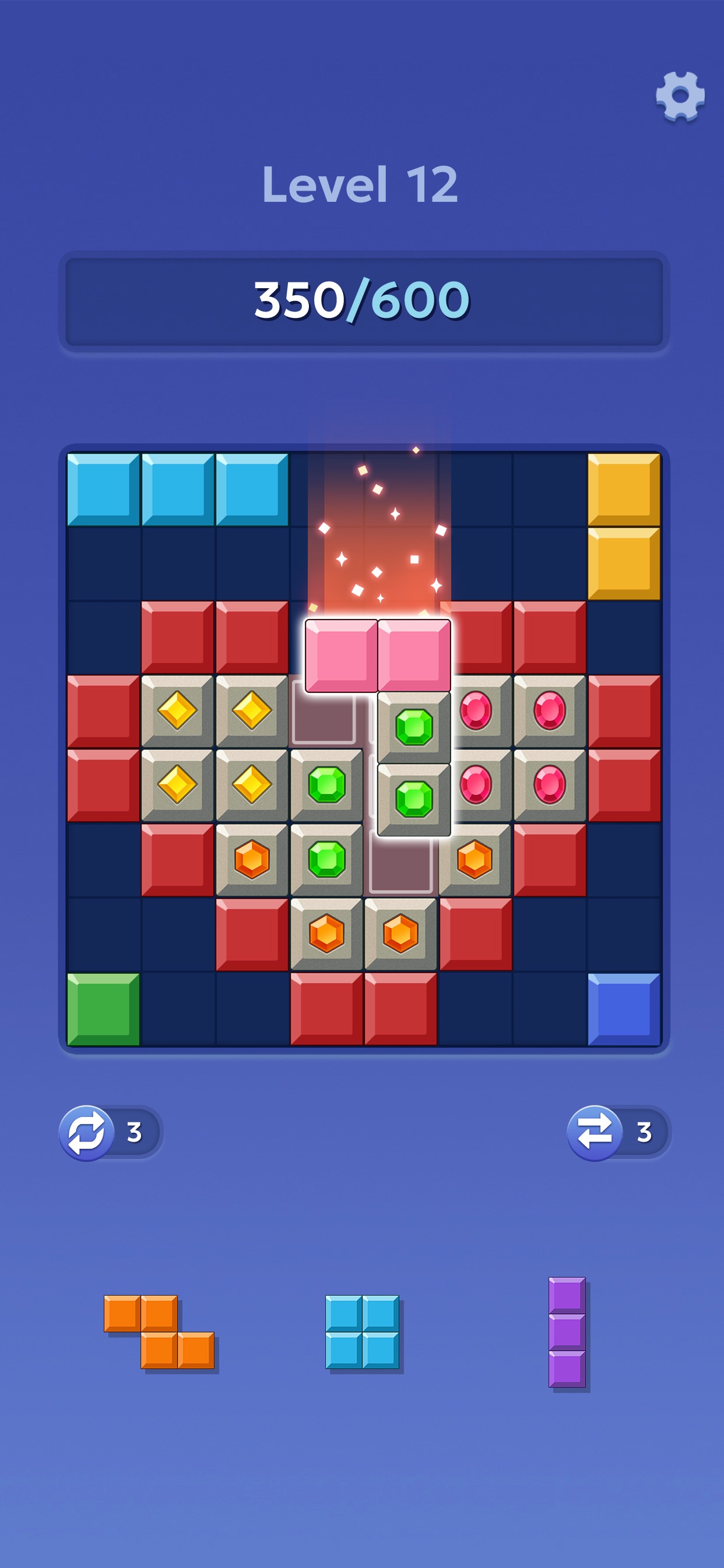Select the orange Z-shaped block
The image size is (724, 1568).
(x=160, y=1332)
